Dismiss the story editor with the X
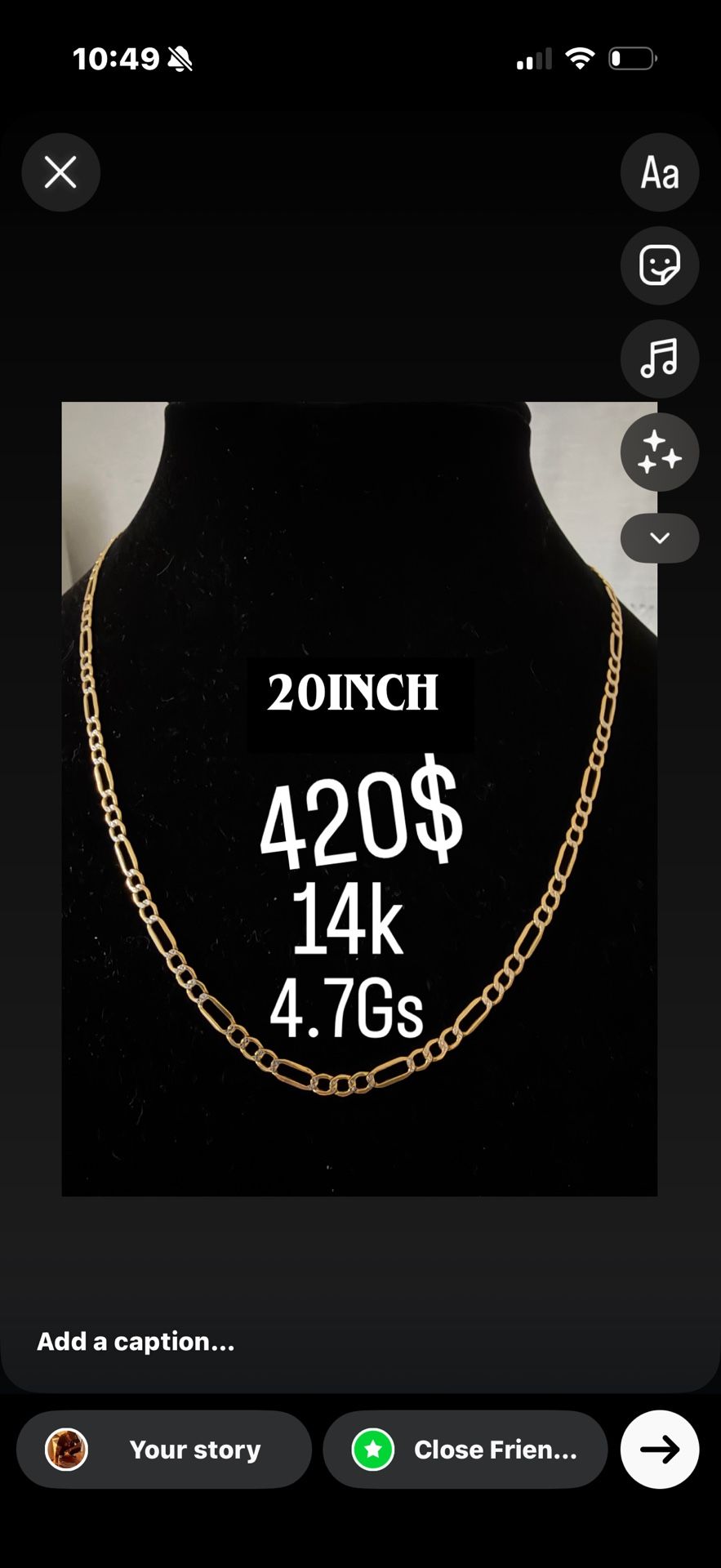The image size is (721, 1568). 60,172
